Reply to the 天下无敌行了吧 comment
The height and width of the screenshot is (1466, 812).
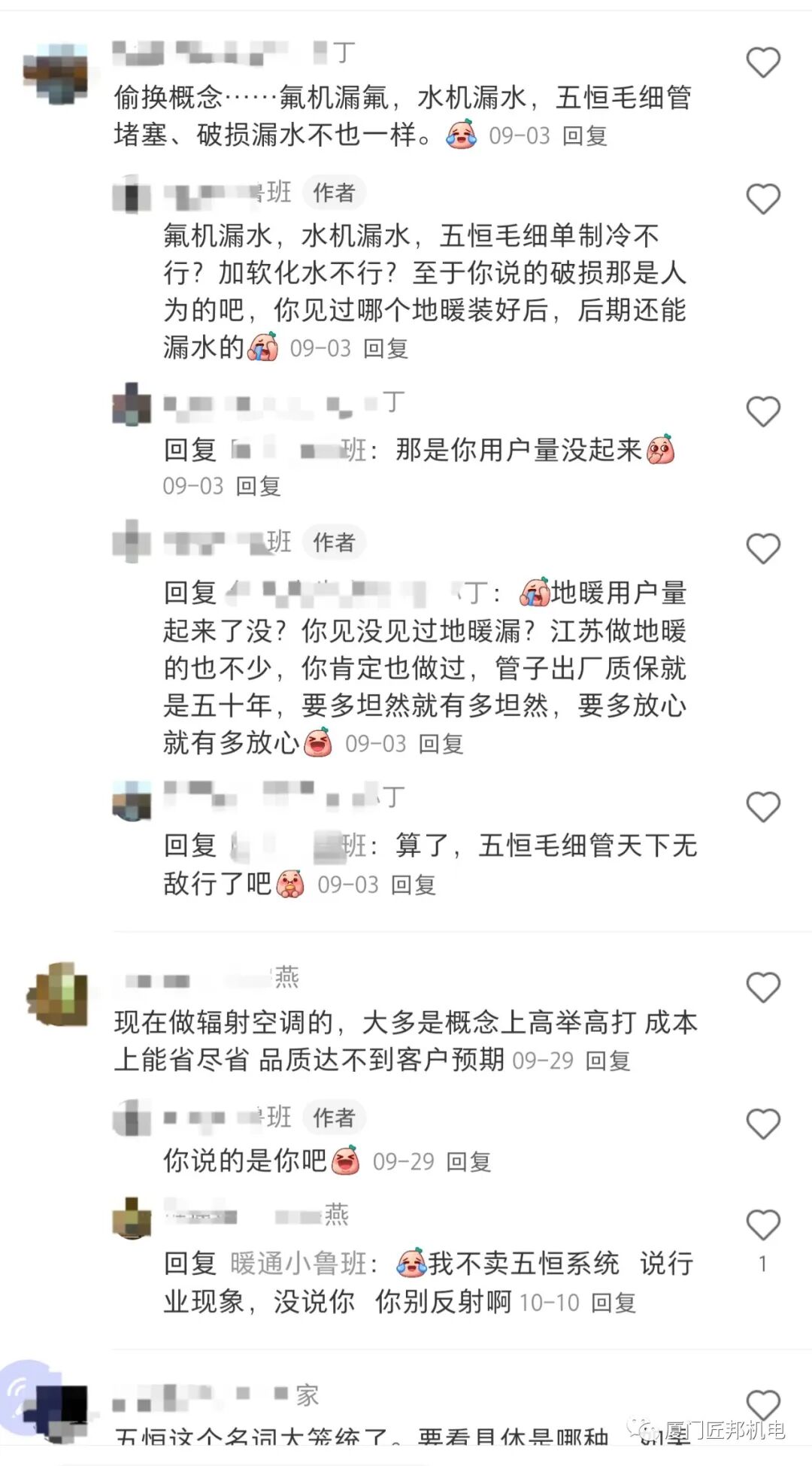[413, 885]
